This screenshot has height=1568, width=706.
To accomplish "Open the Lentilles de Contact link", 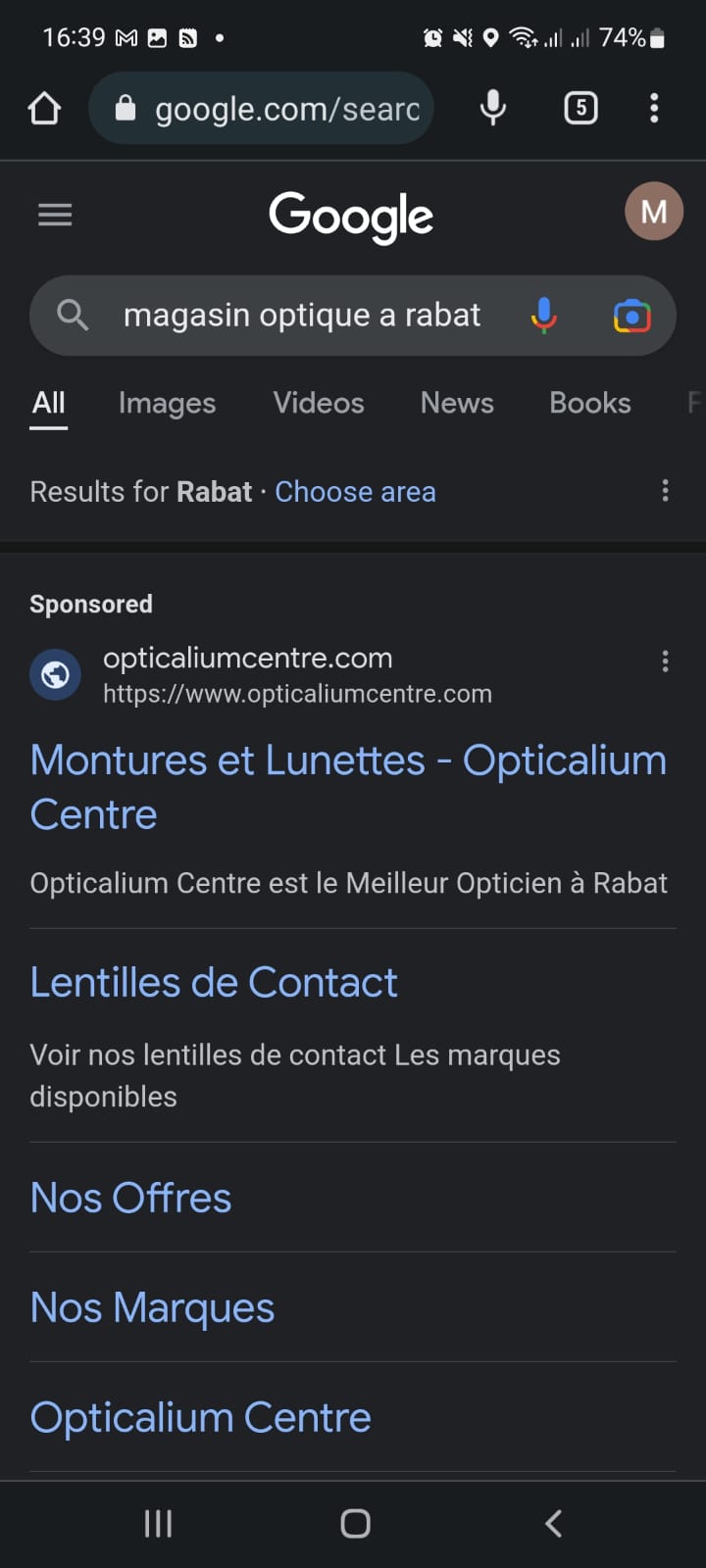I will tap(214, 982).
